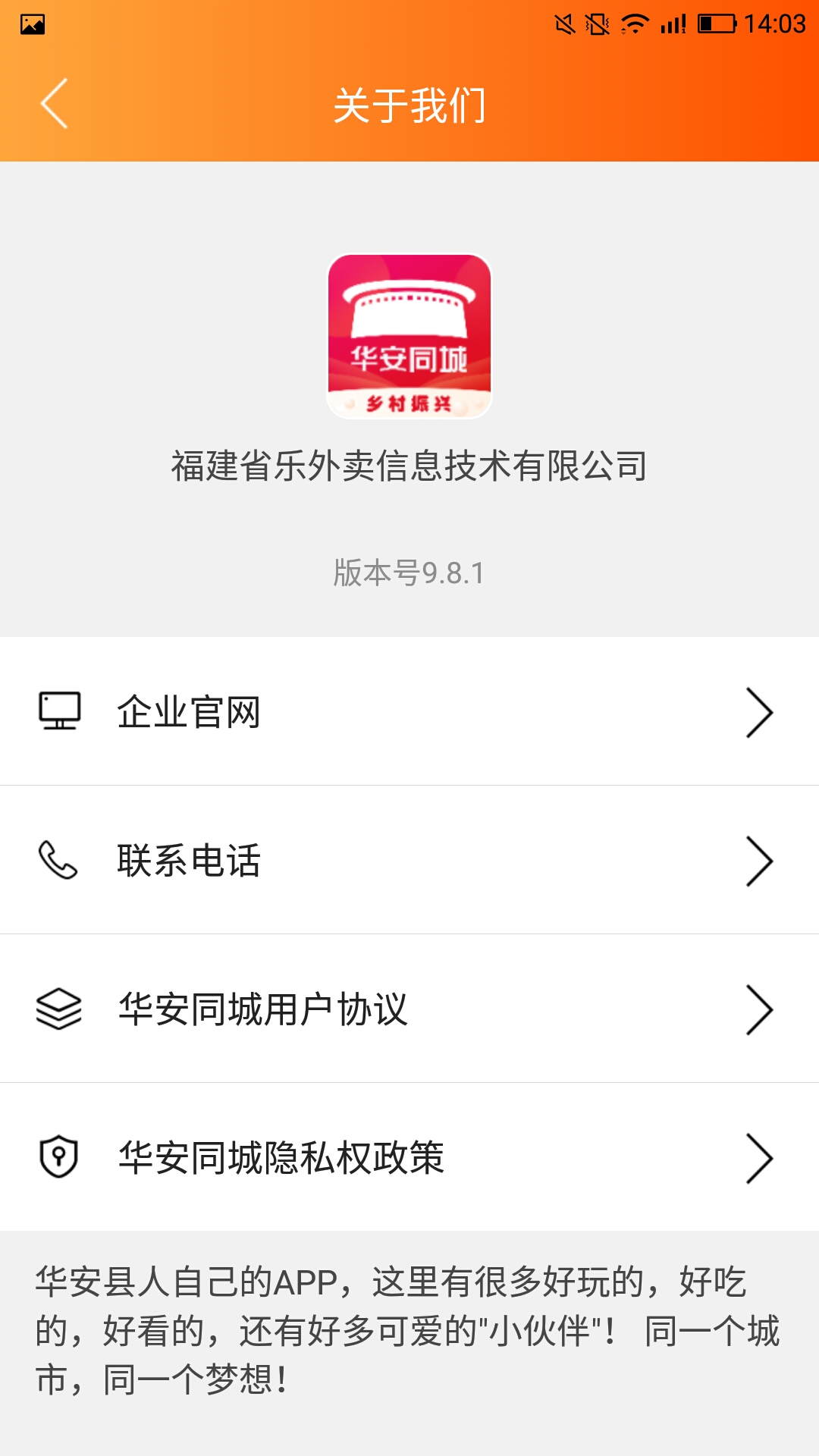
Task: Tap the back arrow to leave 关于我们
Action: (x=55, y=102)
